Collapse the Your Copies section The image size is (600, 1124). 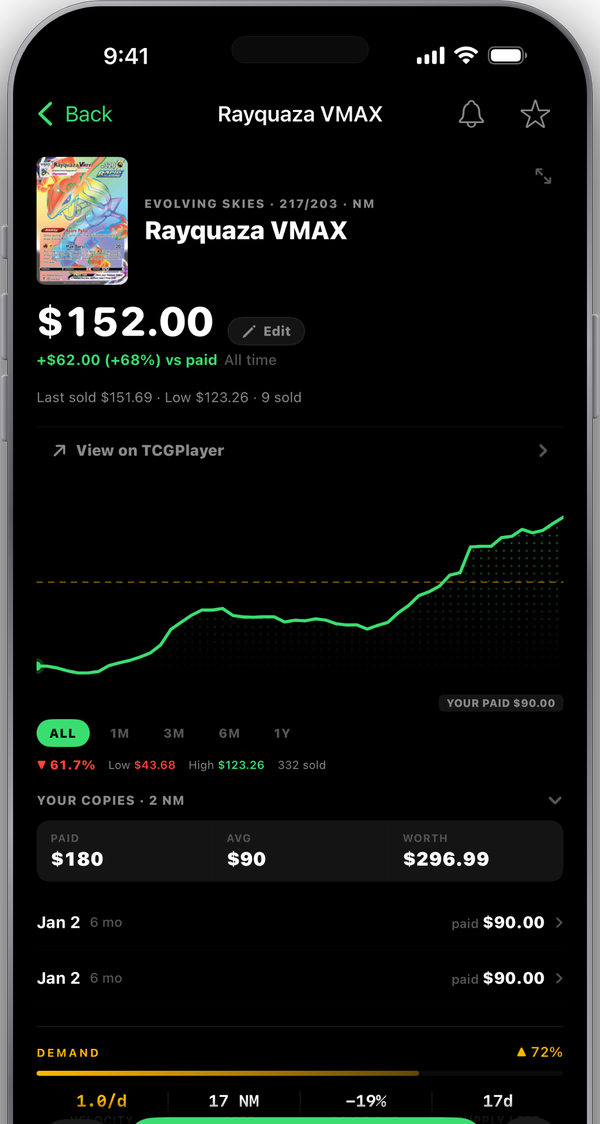point(555,800)
